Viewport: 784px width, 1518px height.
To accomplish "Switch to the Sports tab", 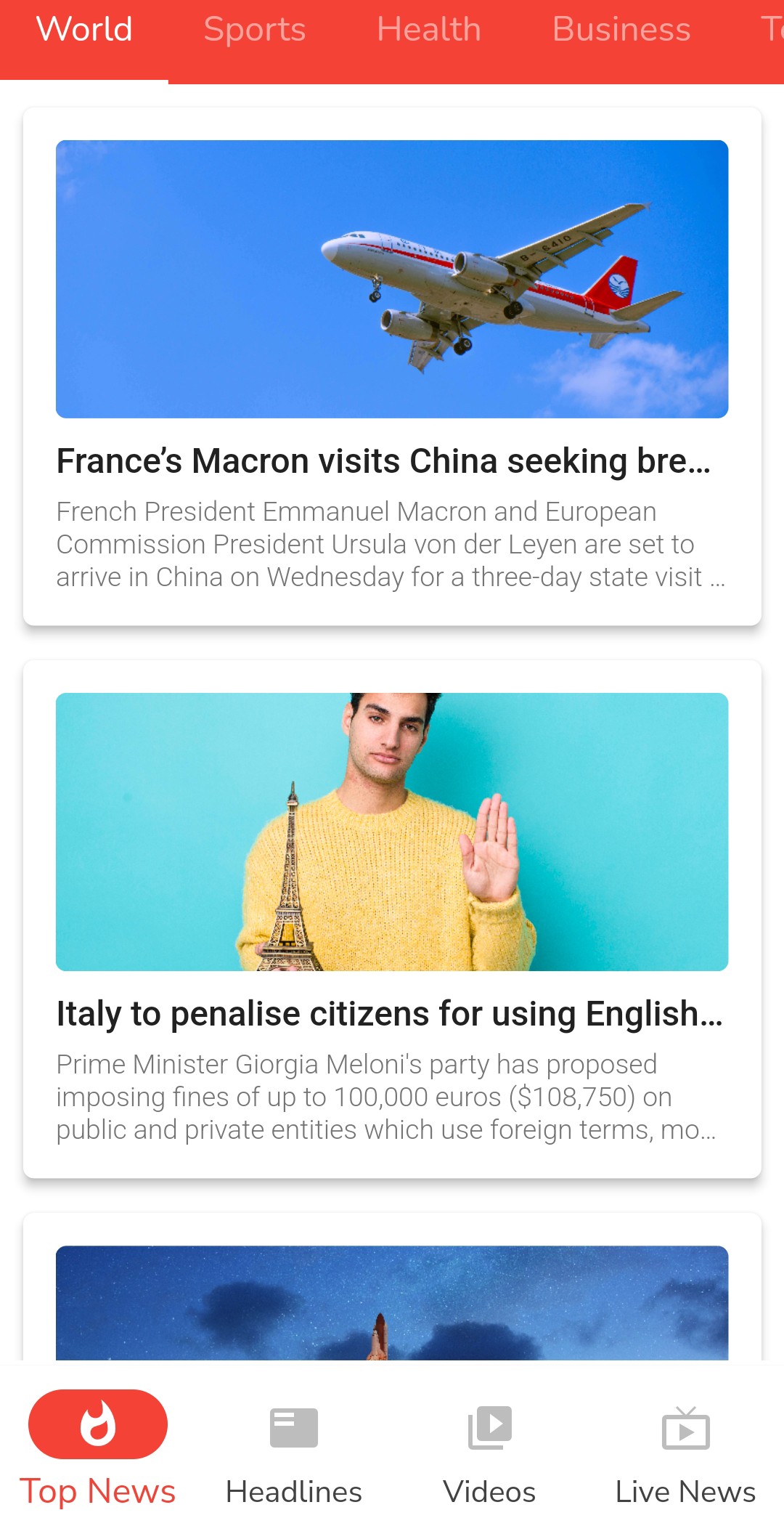I will [x=254, y=31].
